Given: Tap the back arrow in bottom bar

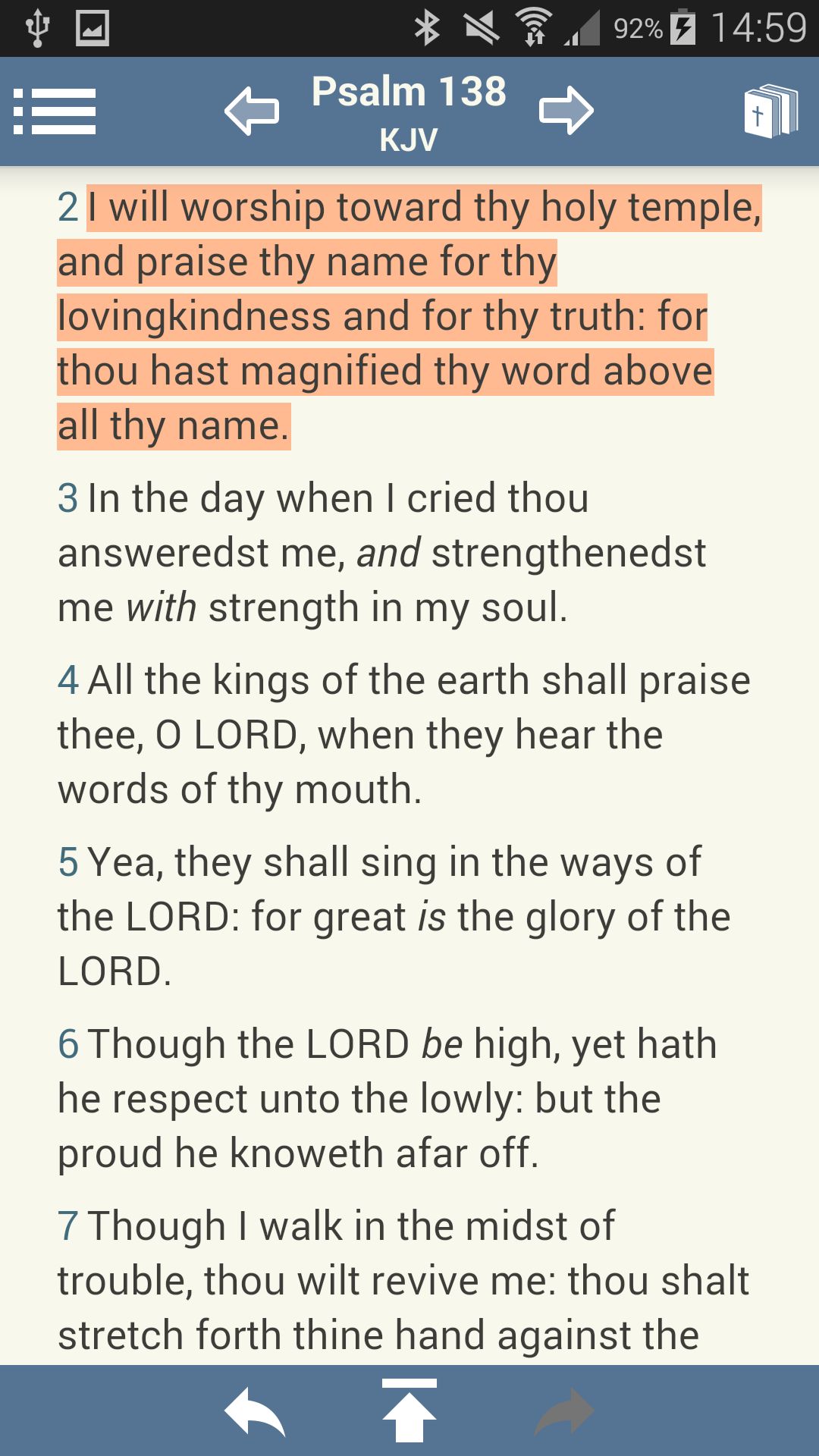Looking at the screenshot, I should 255,1411.
